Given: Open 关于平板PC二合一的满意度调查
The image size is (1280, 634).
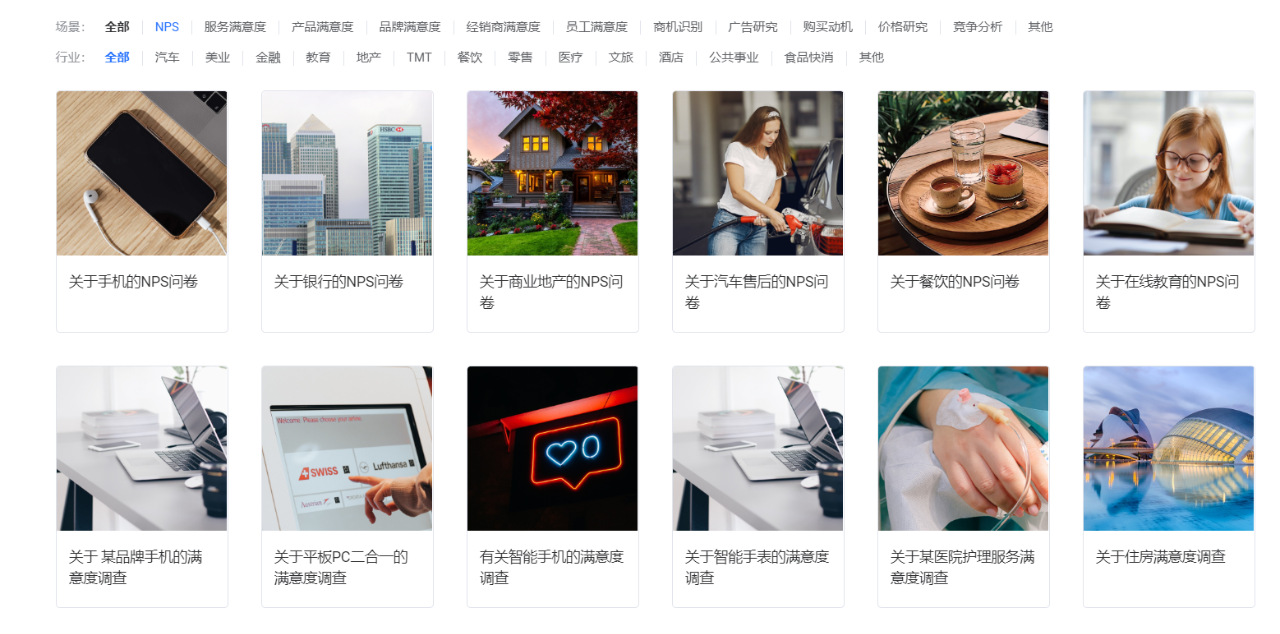Looking at the screenshot, I should coord(347,485).
